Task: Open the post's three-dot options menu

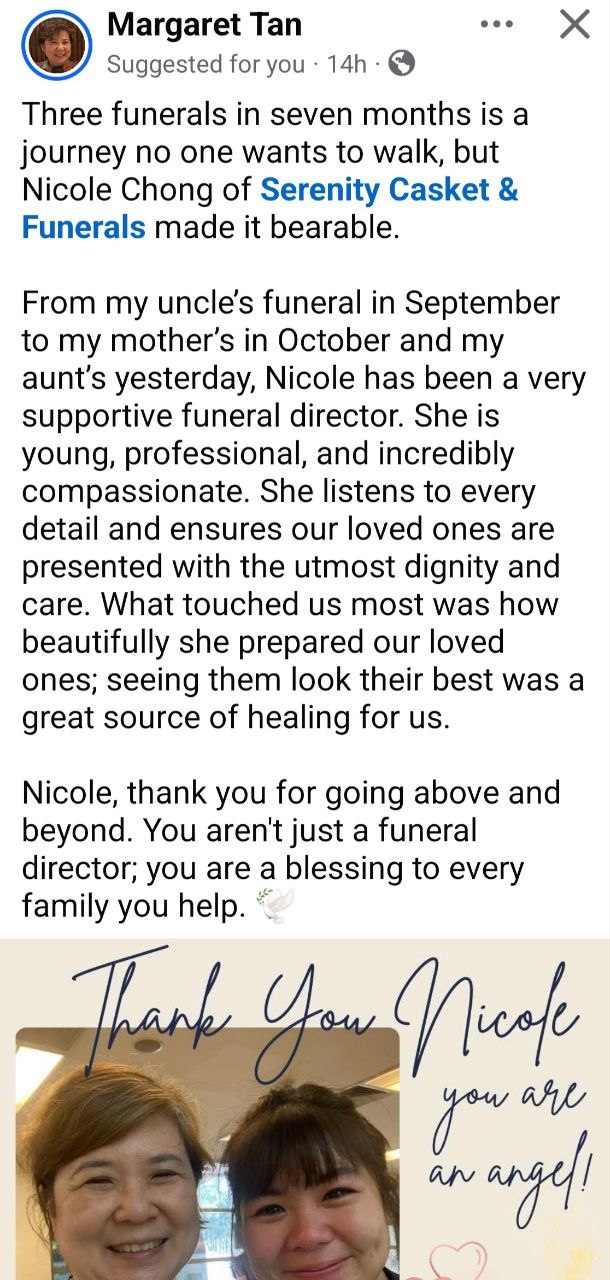Action: (x=496, y=24)
